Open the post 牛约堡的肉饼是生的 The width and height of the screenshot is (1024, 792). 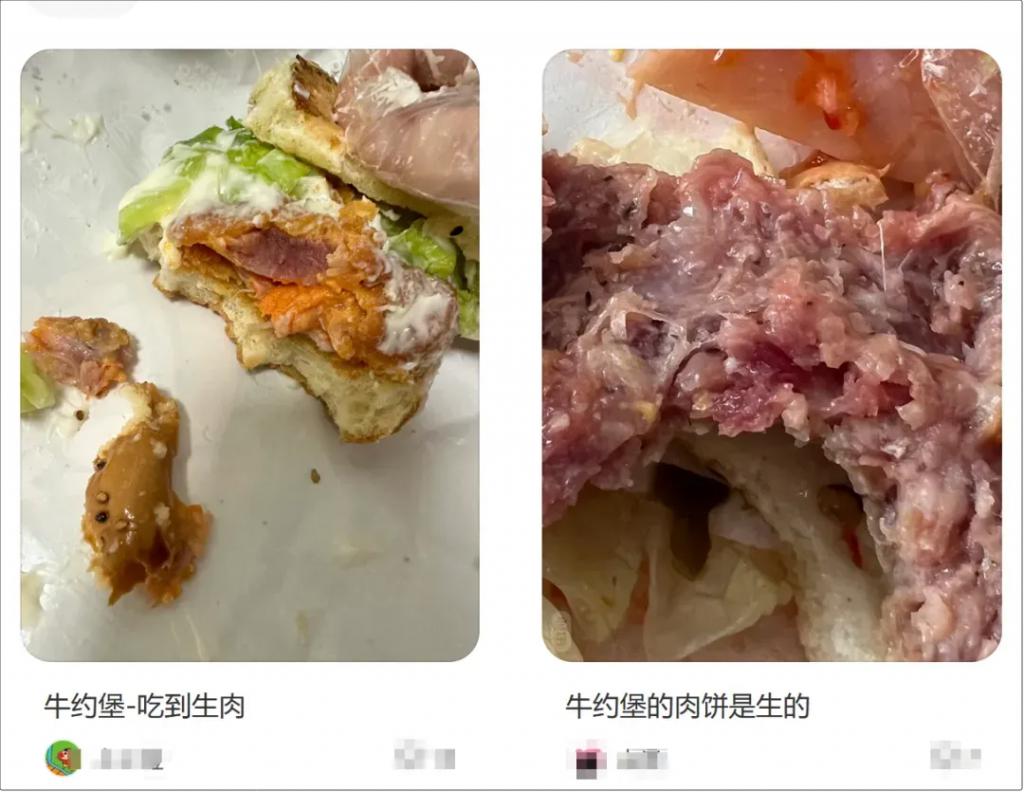pos(687,707)
